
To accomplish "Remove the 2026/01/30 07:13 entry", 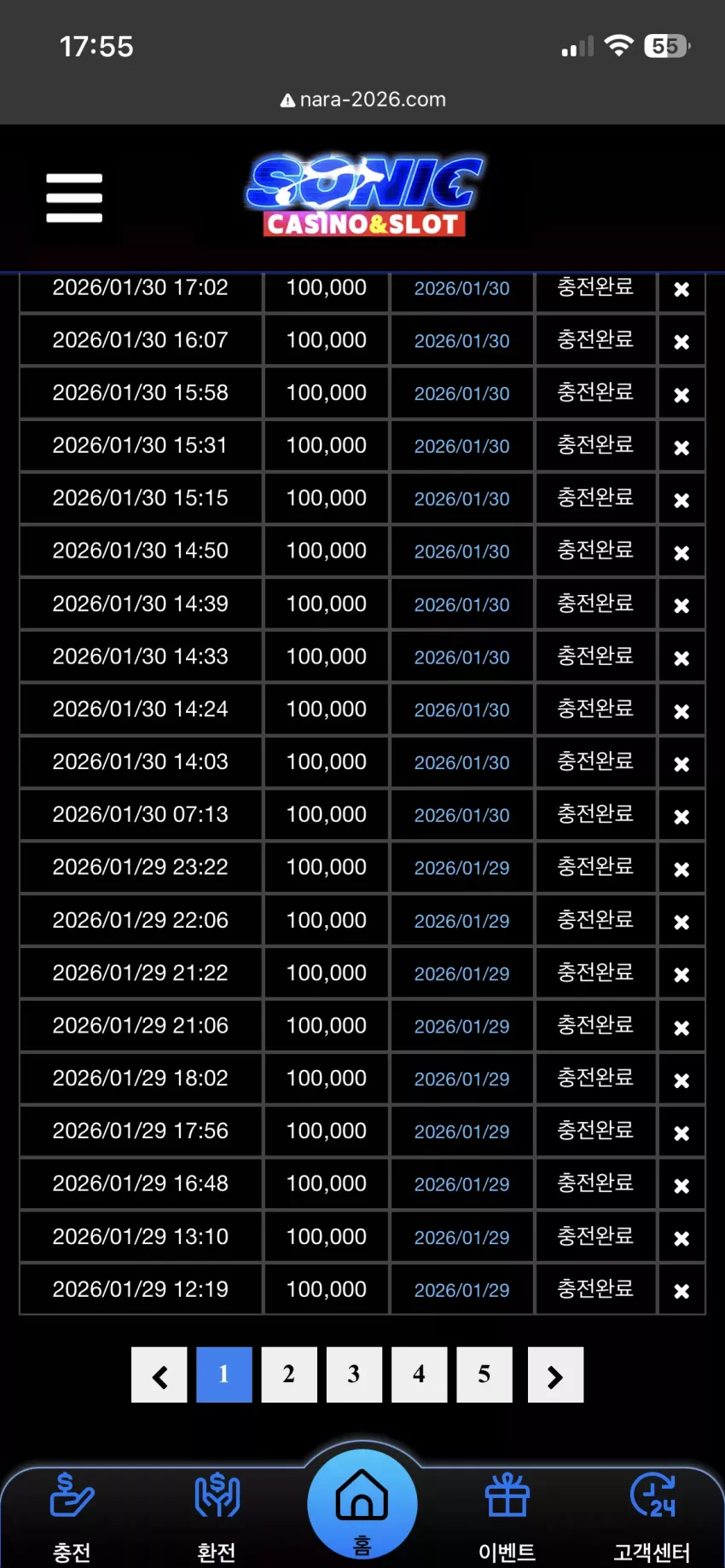I will pyautogui.click(x=681, y=816).
